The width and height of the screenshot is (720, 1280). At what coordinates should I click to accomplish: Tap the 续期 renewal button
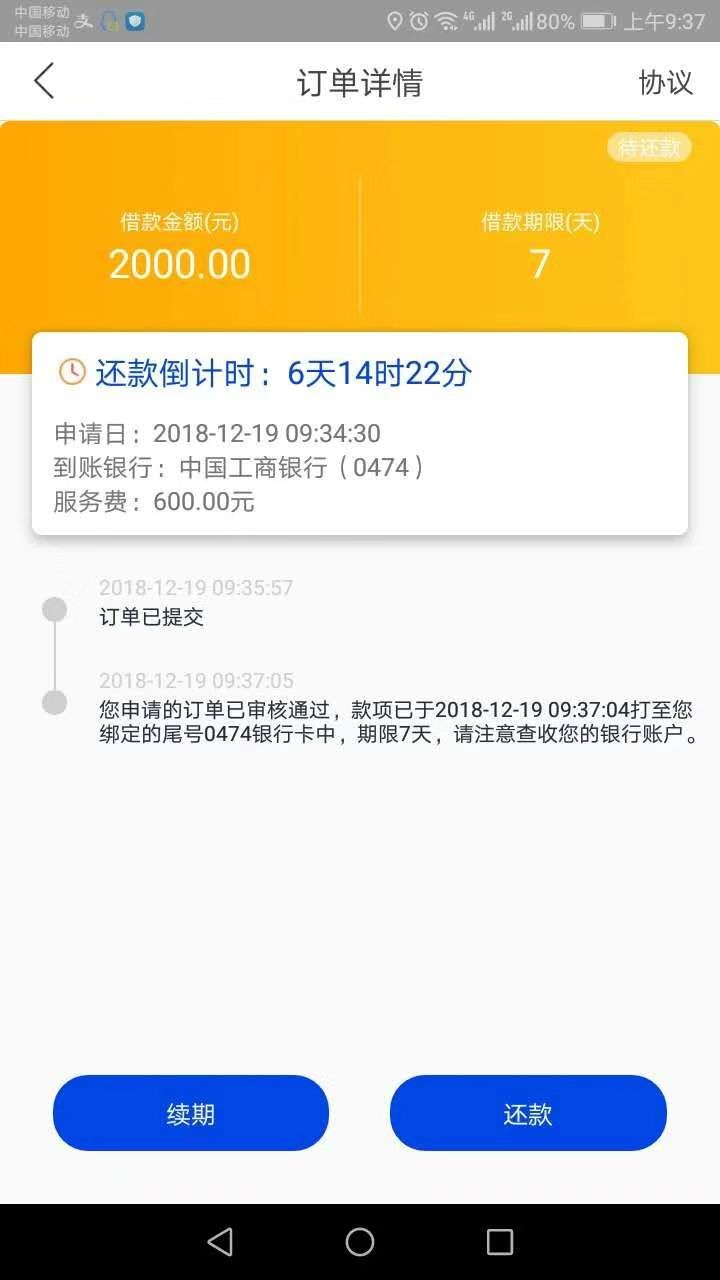click(191, 1113)
